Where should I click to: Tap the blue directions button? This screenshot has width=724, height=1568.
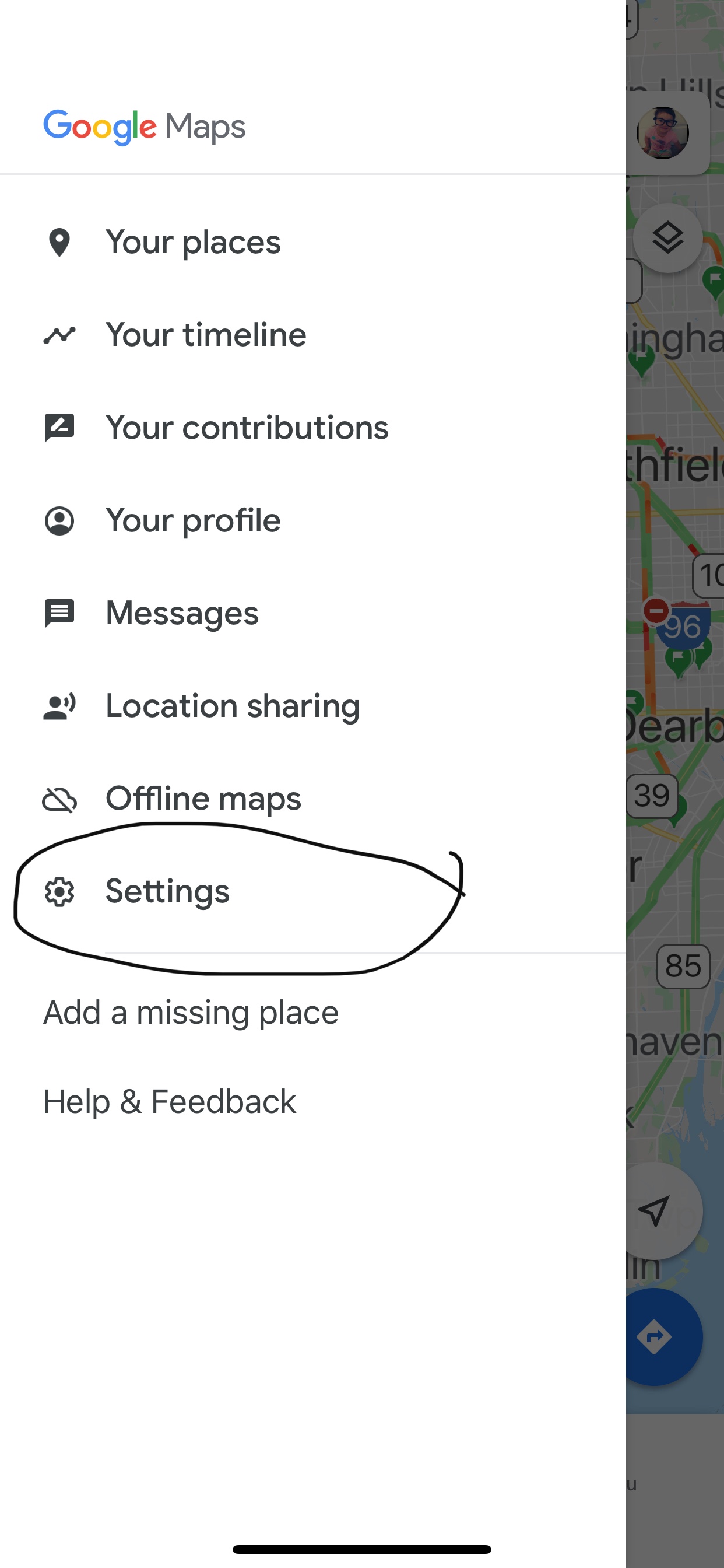tap(656, 1338)
